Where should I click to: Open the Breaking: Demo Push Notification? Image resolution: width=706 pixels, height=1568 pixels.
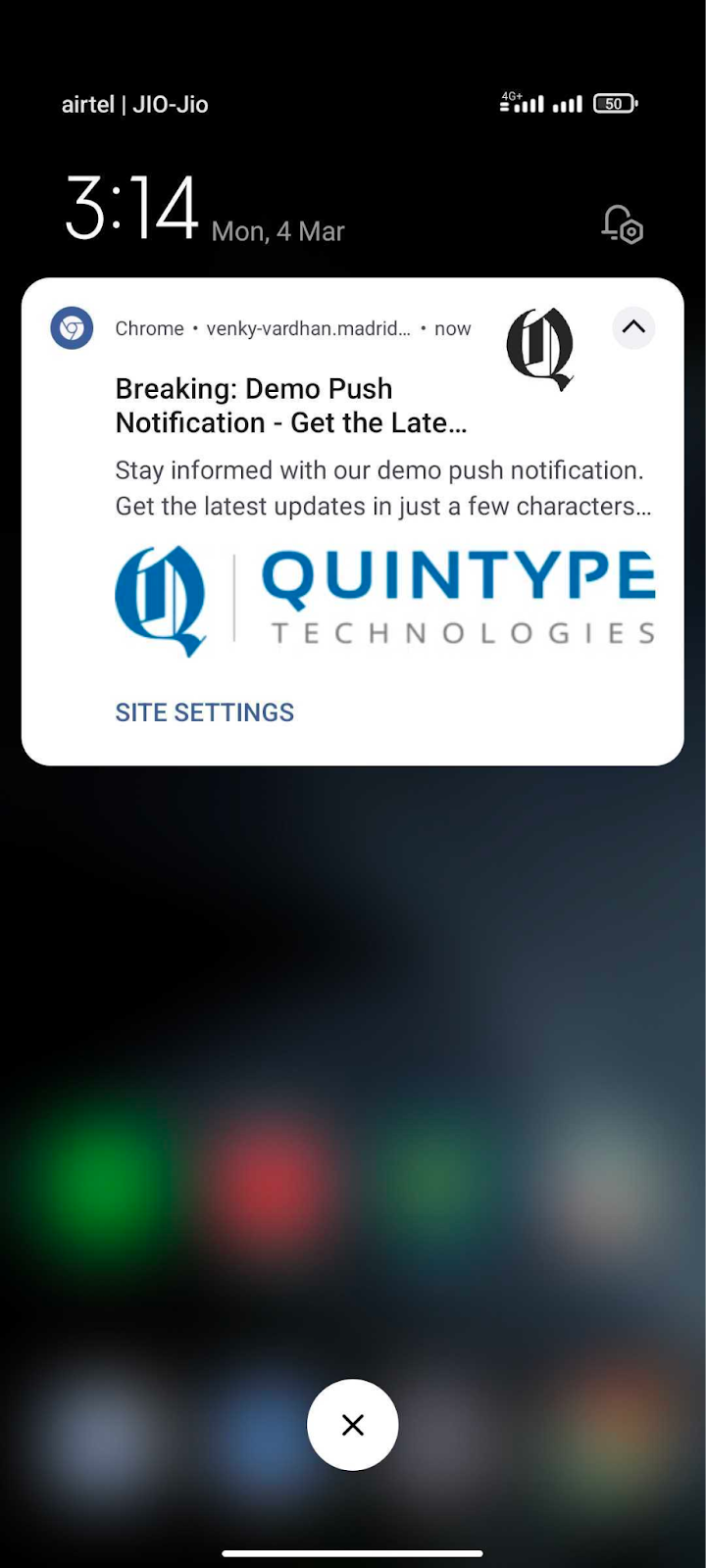tap(290, 406)
